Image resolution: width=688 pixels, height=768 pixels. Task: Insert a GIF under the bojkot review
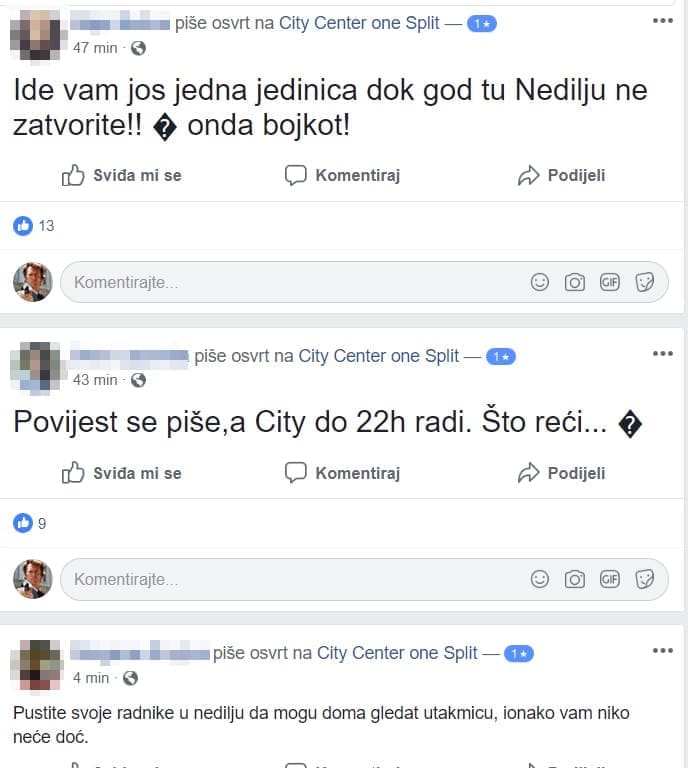610,283
